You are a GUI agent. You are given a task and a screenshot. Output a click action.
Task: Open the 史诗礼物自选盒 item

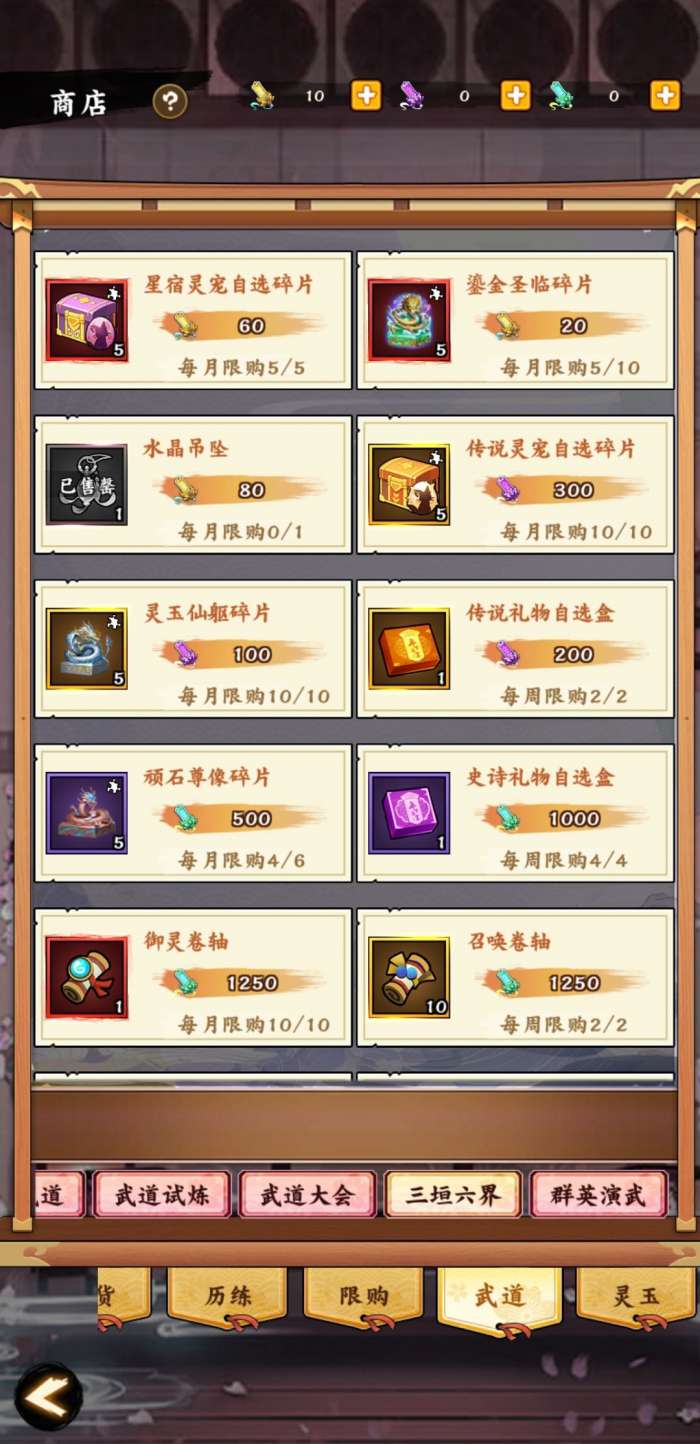[x=515, y=813]
